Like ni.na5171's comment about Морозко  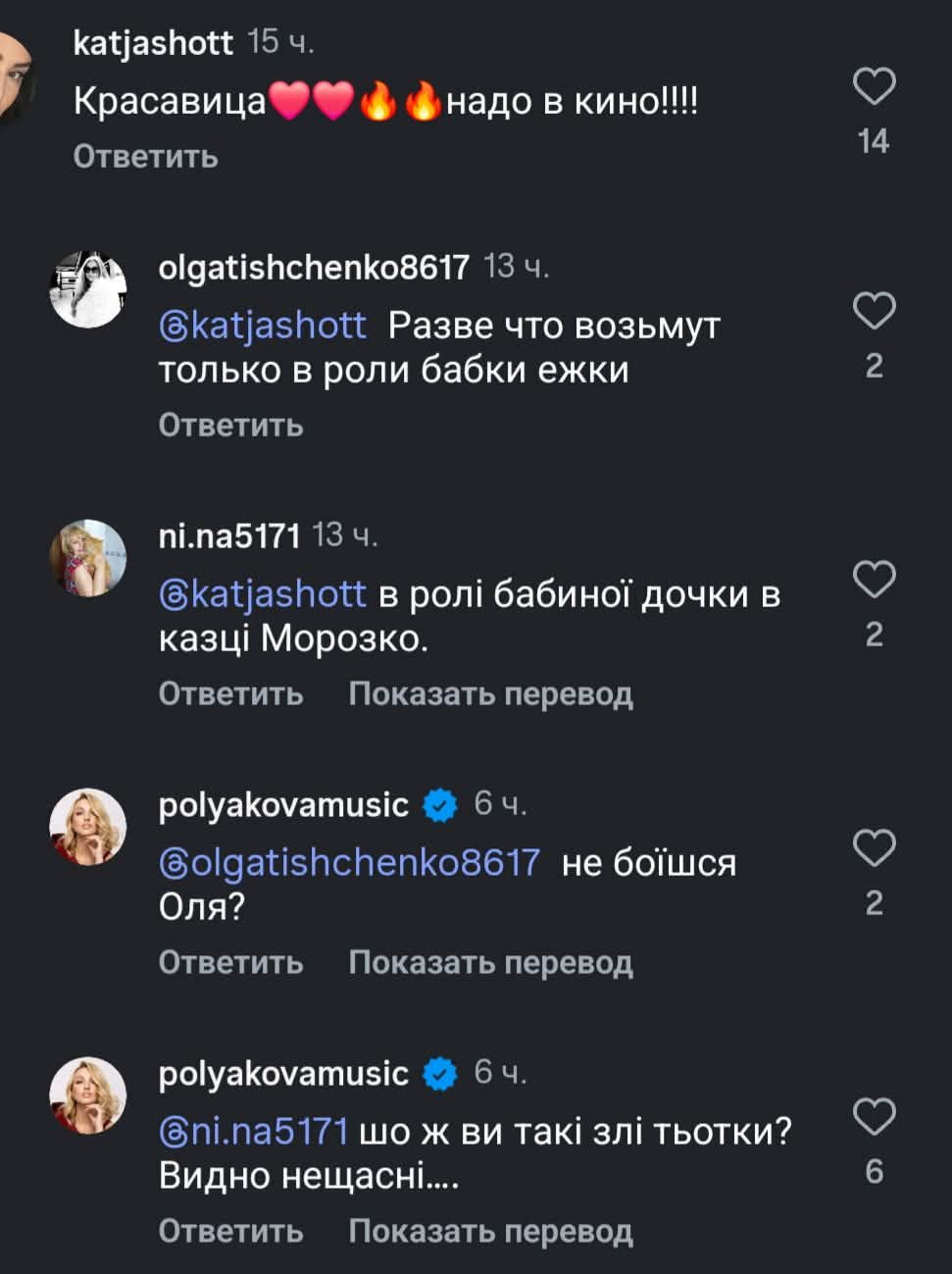(873, 580)
